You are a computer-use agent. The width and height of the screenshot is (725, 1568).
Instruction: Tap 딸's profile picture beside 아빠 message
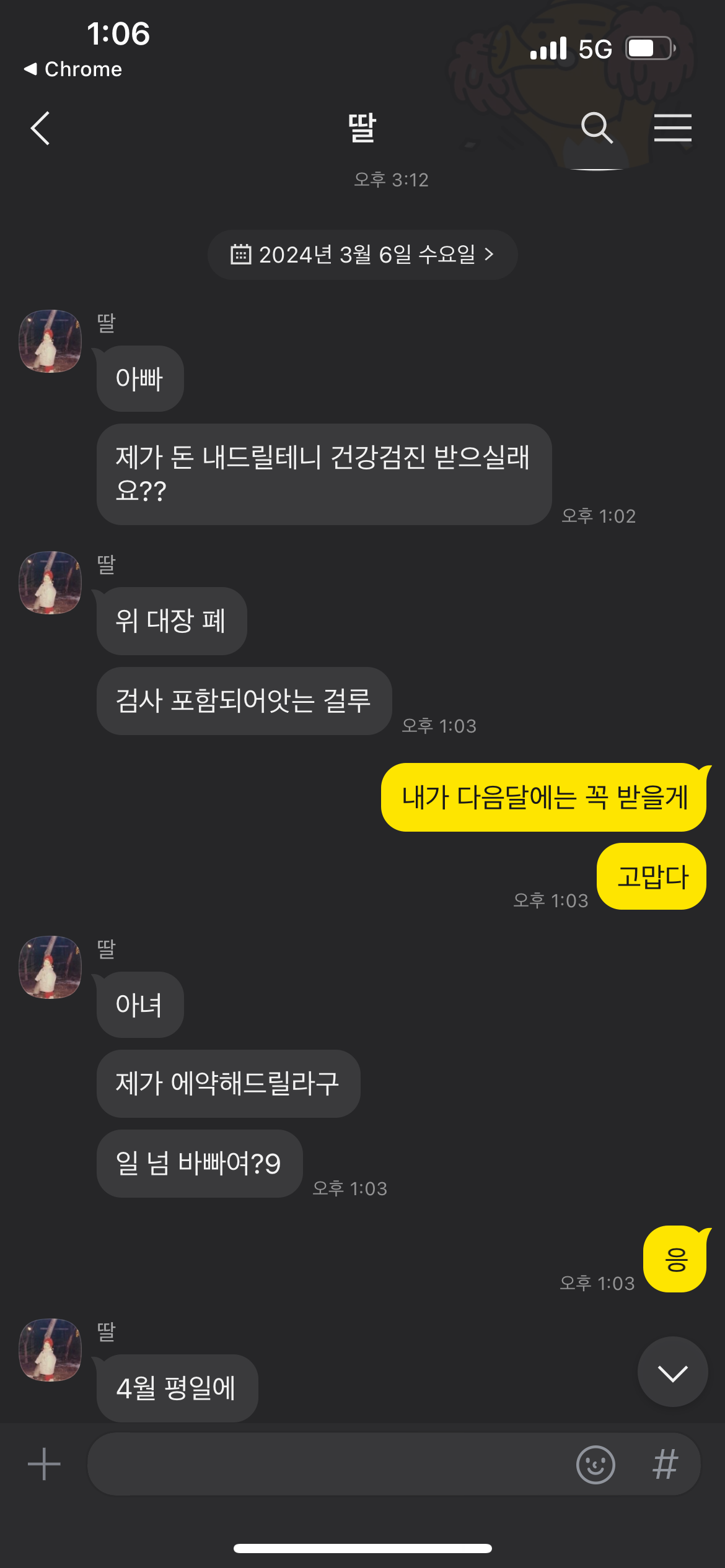click(x=50, y=341)
